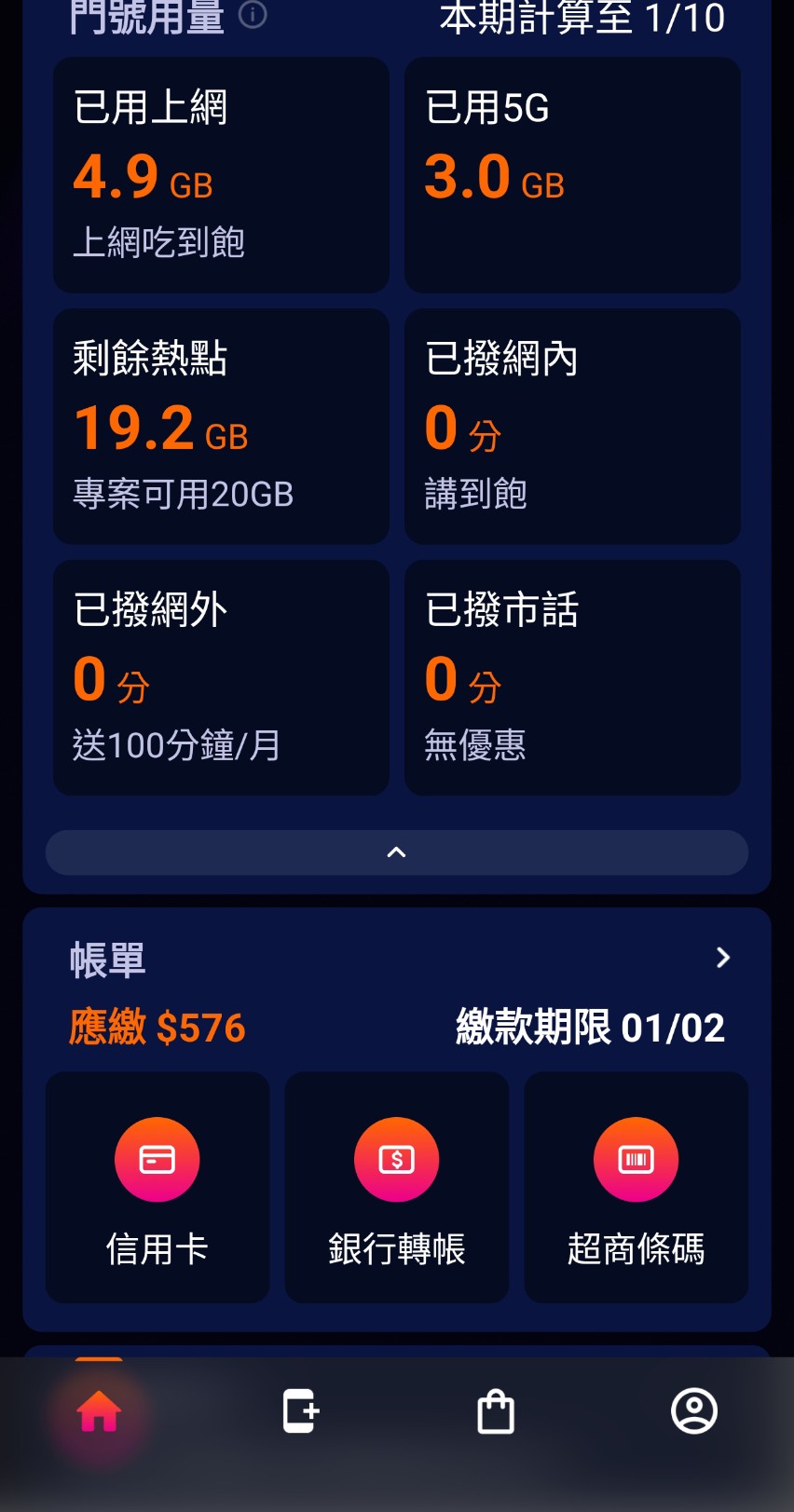Collapse the usage panel with the up chevron
This screenshot has height=1512, width=794.
coord(396,852)
